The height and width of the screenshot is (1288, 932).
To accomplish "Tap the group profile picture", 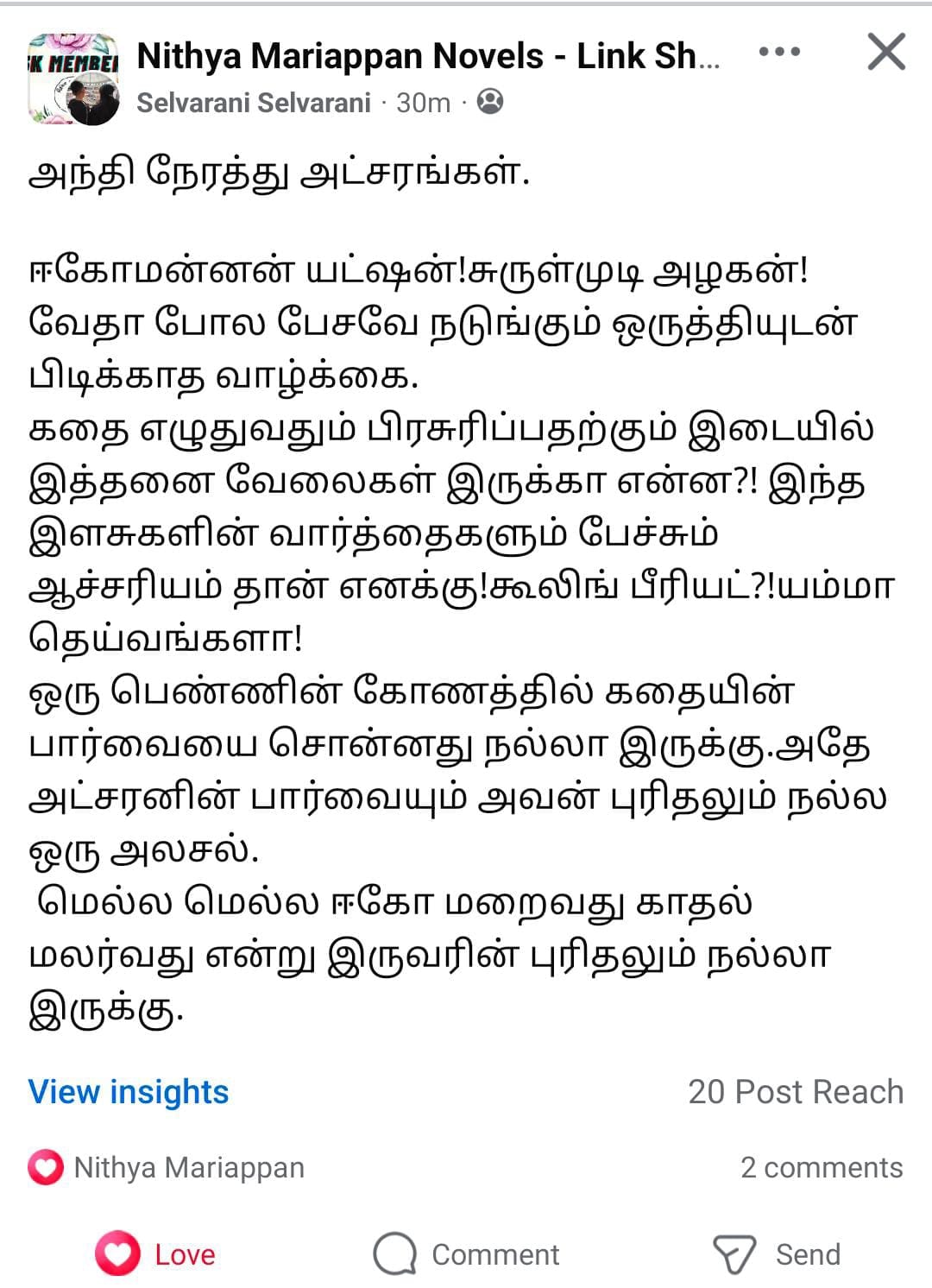I will (73, 79).
